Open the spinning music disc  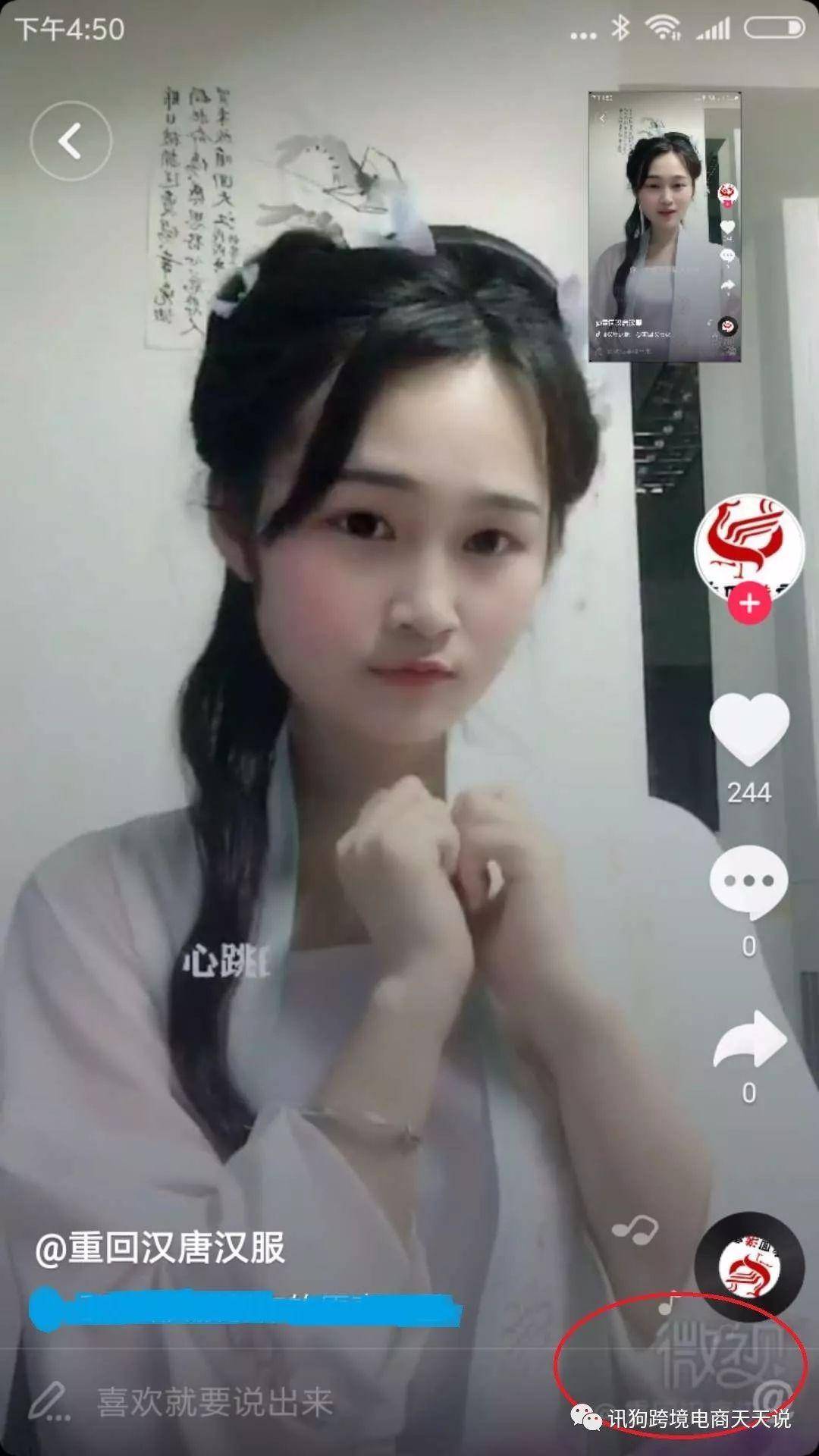coord(748,1266)
